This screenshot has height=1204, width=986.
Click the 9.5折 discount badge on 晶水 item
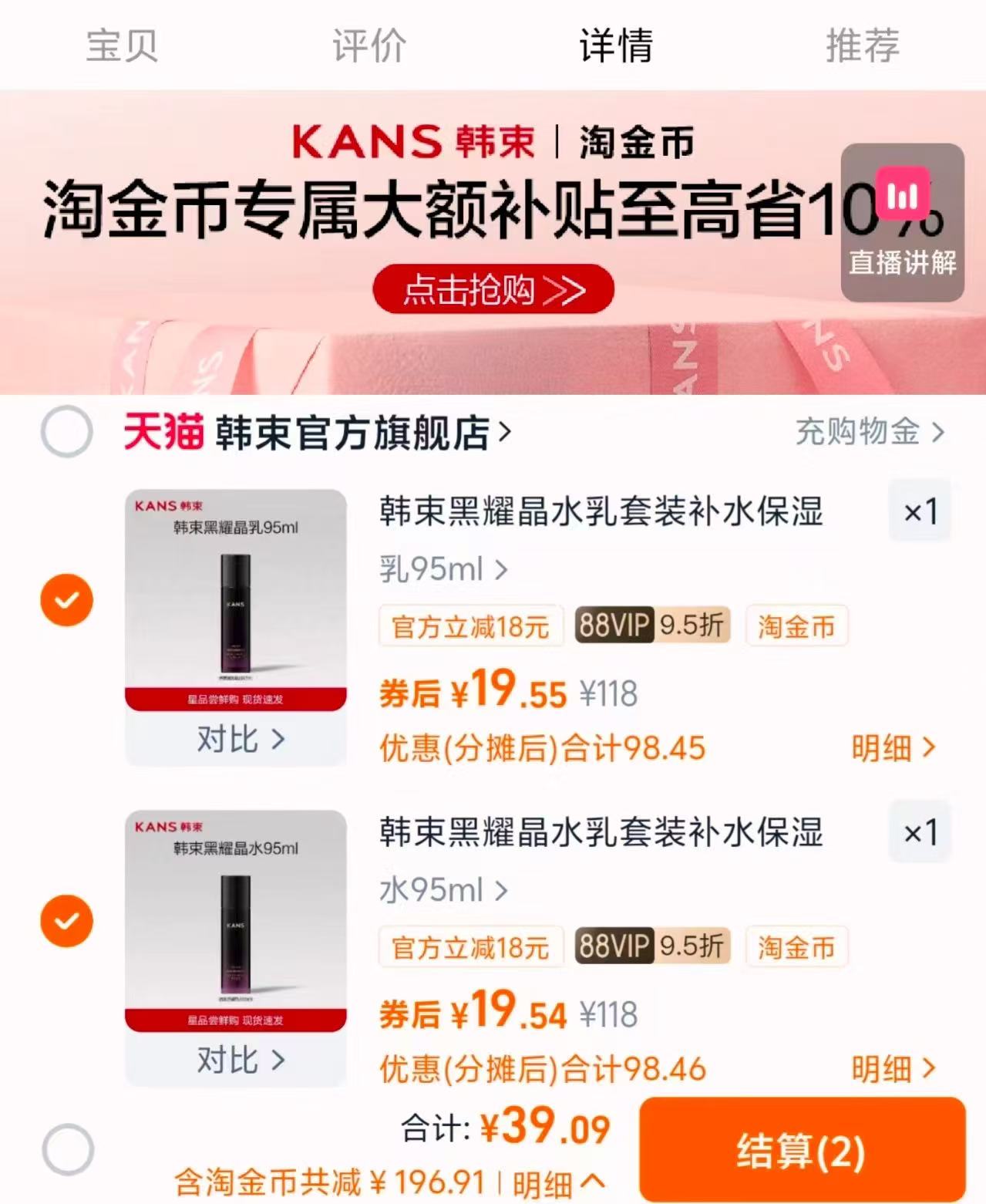[x=691, y=947]
